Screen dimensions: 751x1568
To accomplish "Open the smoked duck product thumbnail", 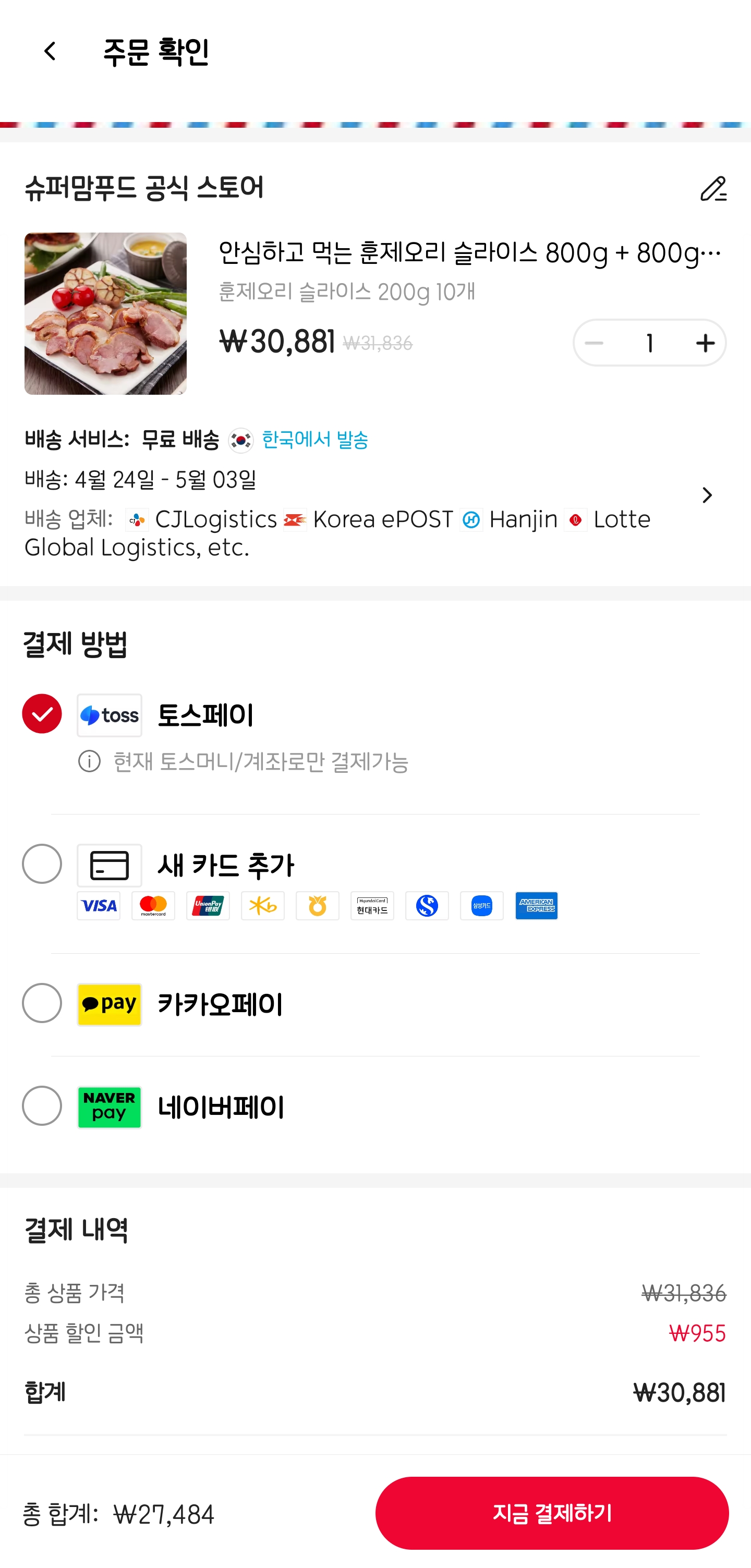I will pos(105,313).
